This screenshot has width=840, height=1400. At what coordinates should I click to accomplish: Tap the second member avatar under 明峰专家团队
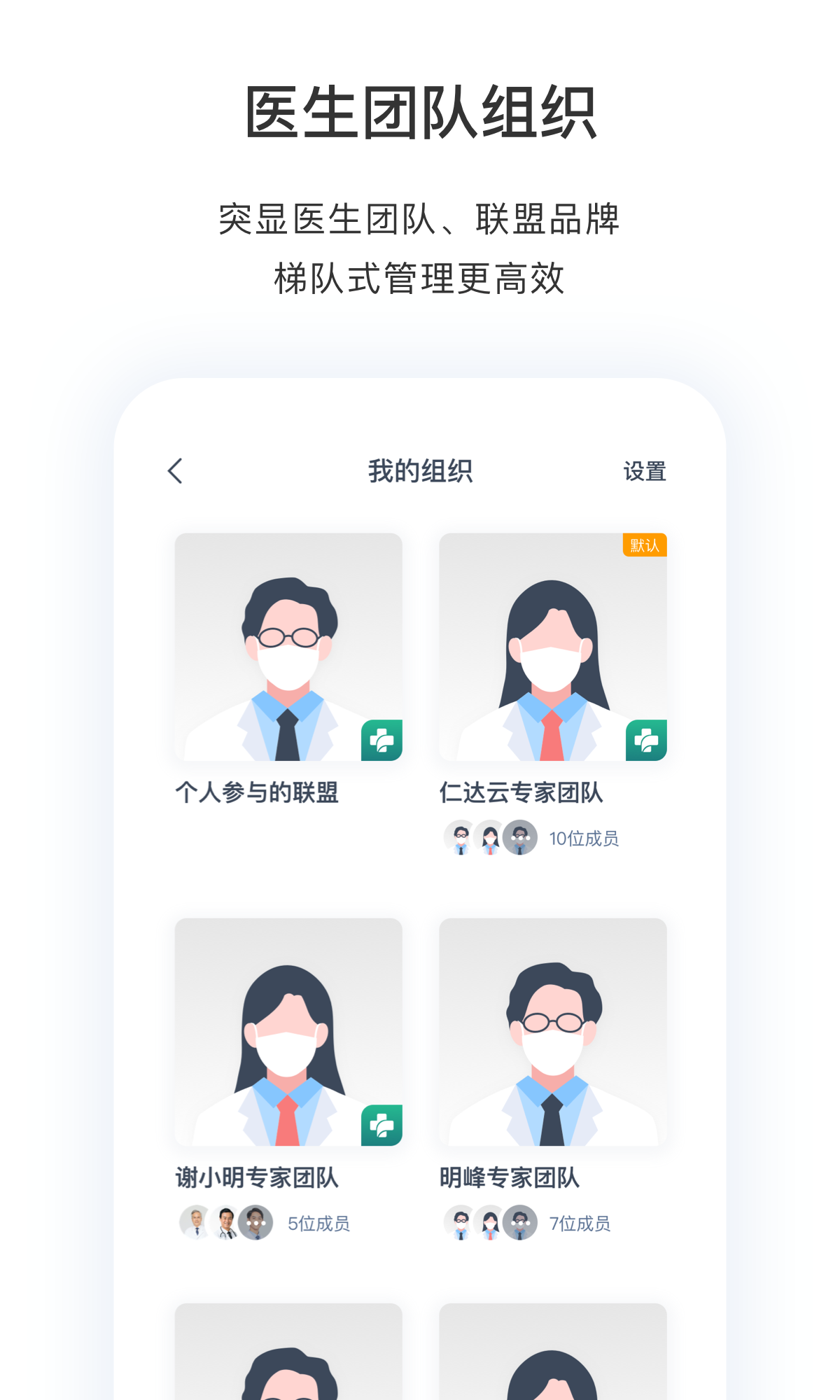pos(490,1223)
